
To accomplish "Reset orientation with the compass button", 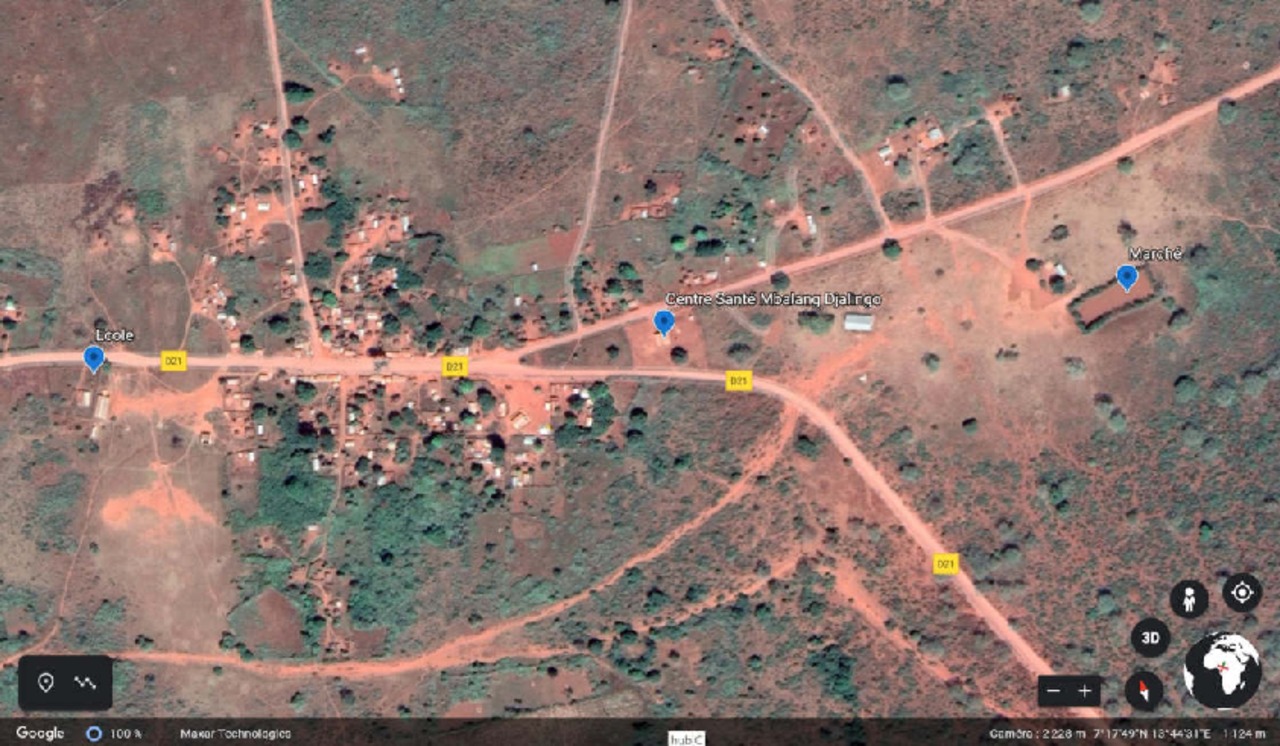I will pos(1144,690).
